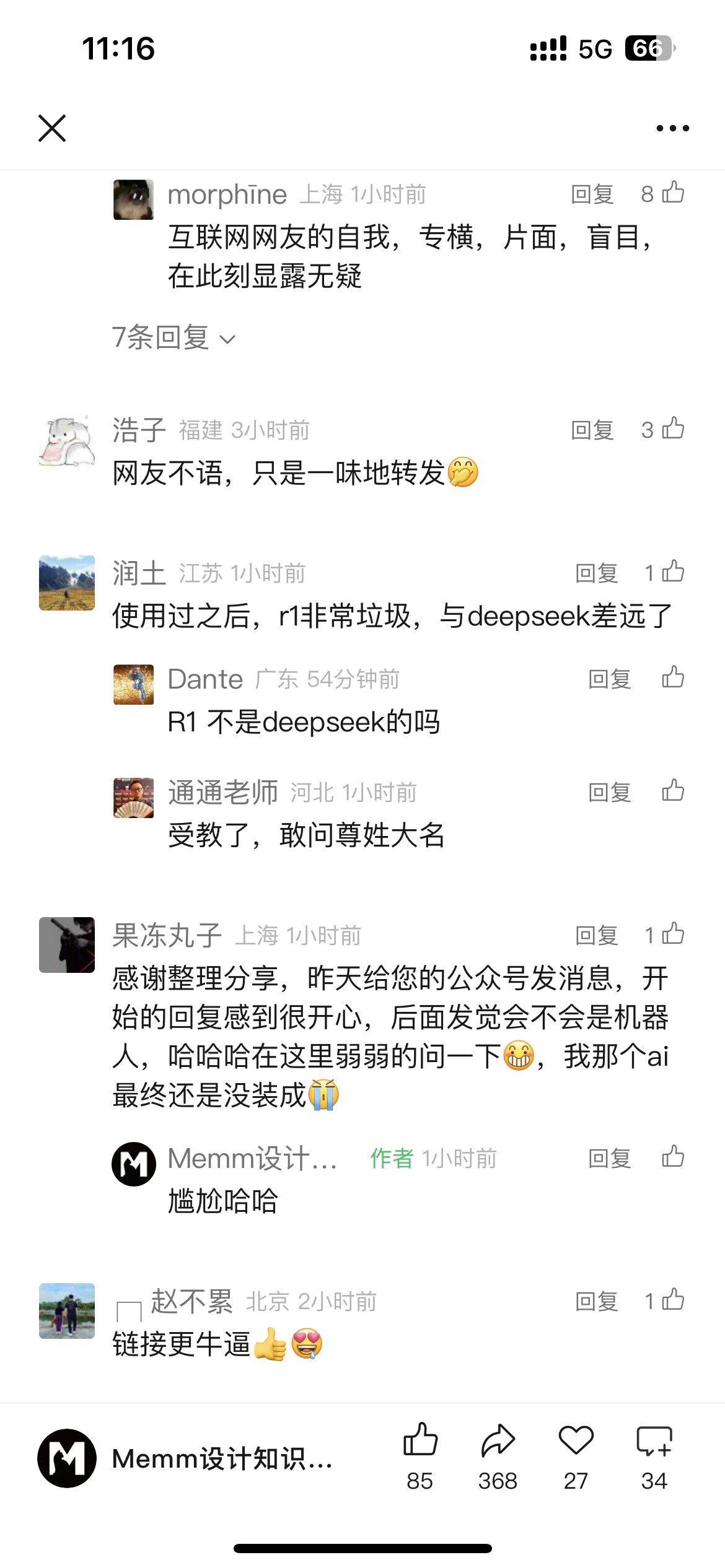
Task: Open Memm设计知识 account at the bottom
Action: (186, 1458)
